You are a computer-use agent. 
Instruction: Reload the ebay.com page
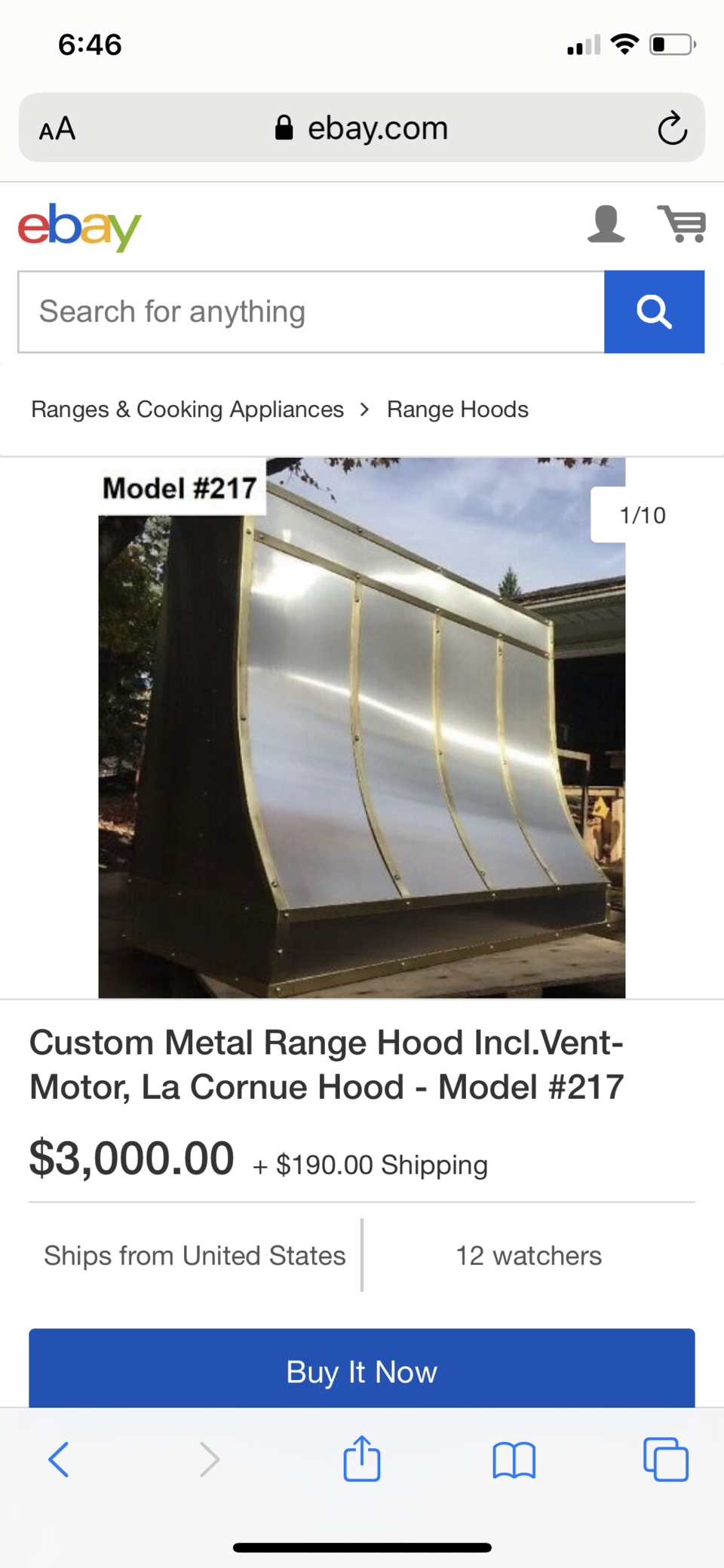click(x=671, y=128)
